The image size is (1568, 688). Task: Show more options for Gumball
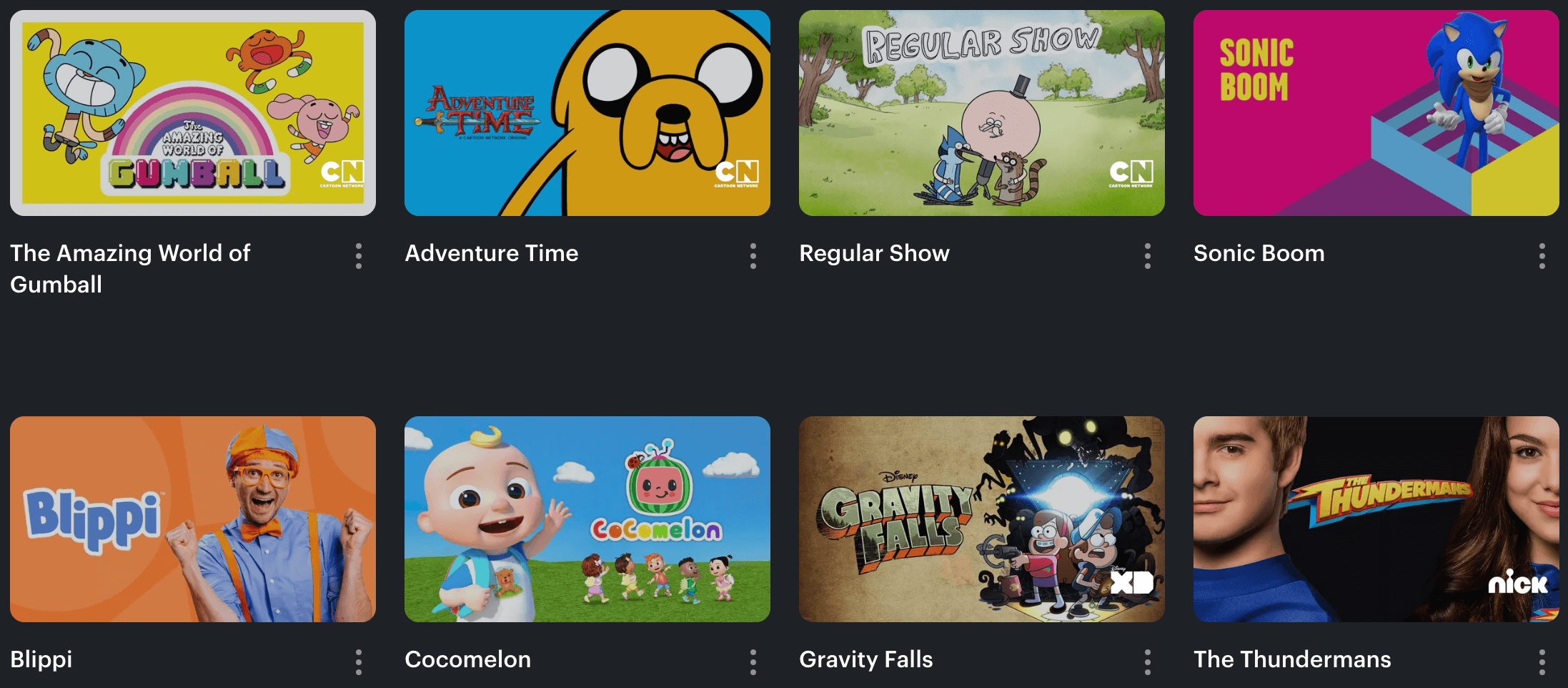(x=359, y=256)
